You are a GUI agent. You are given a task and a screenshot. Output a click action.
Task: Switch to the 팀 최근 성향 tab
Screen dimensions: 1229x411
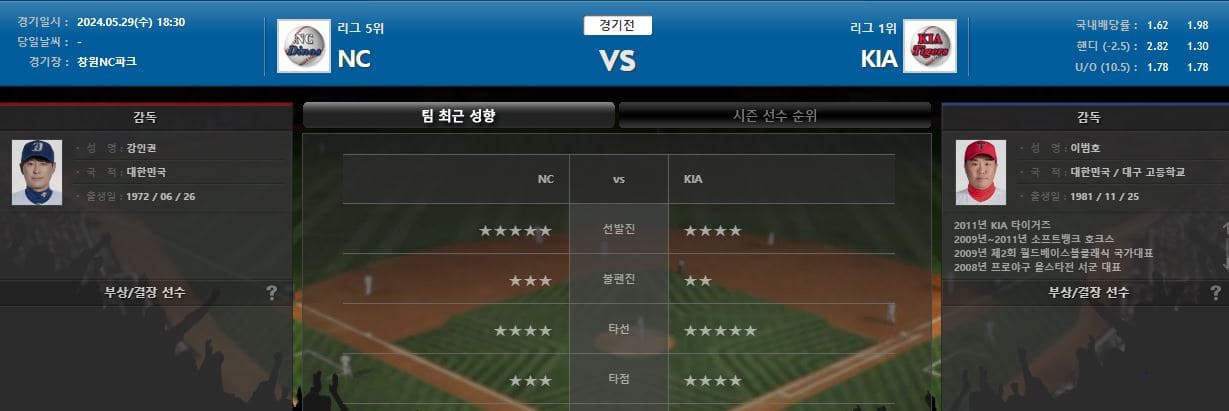(458, 116)
